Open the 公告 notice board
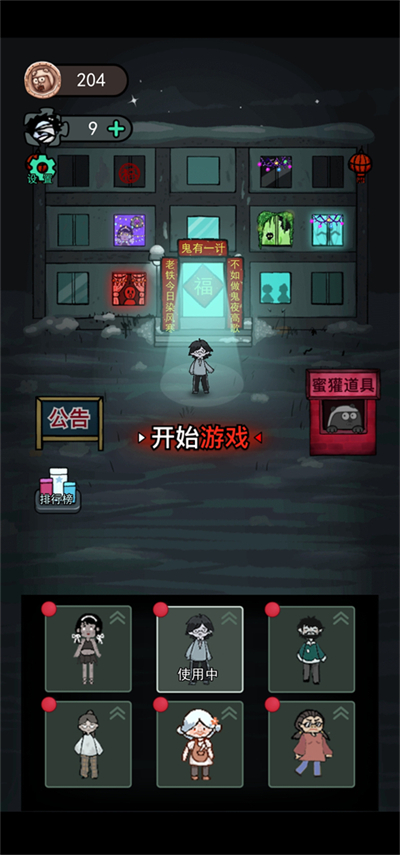The height and width of the screenshot is (855, 400). pos(70,423)
